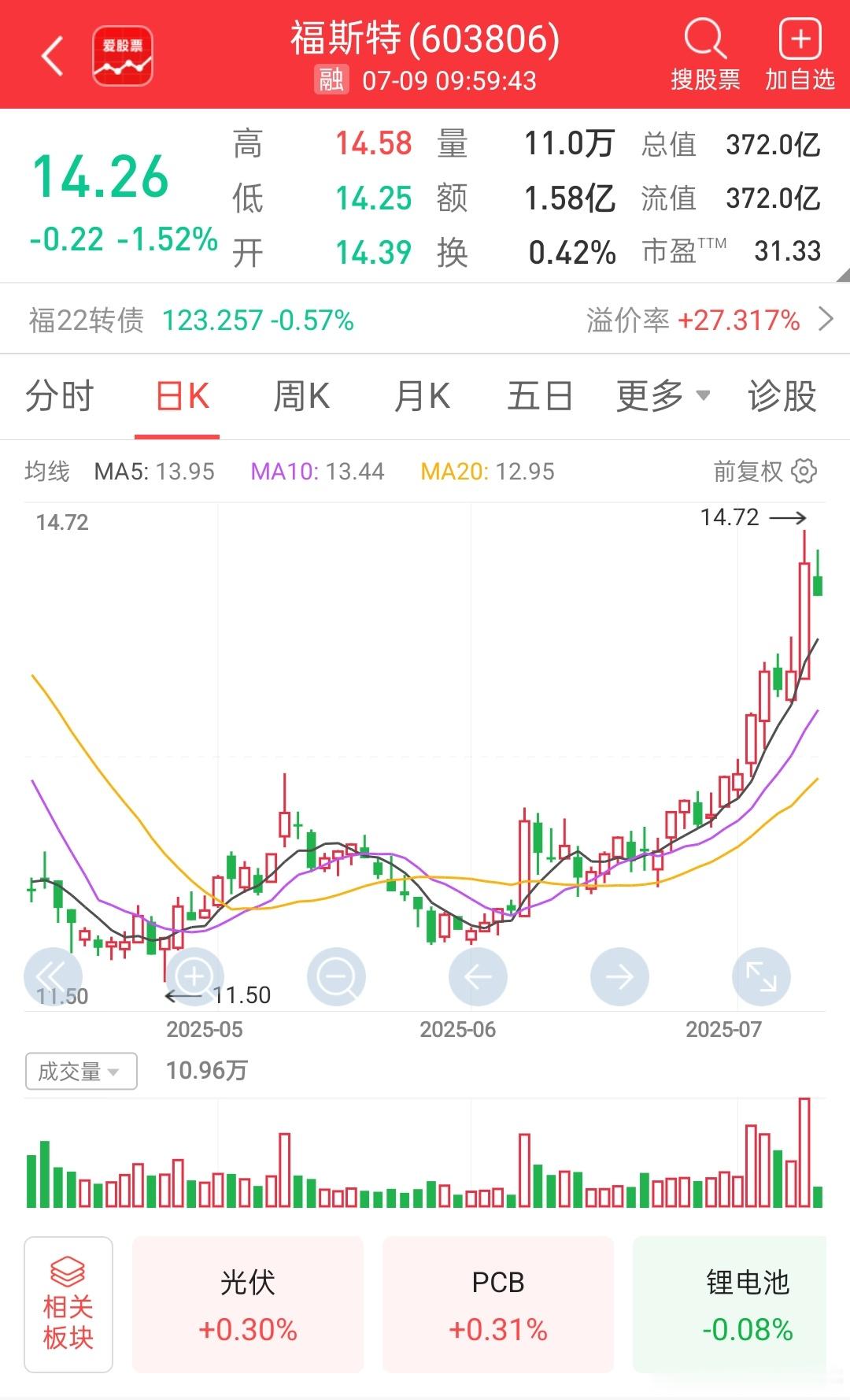Open the 成交量 indicator dropdown

(x=81, y=1071)
